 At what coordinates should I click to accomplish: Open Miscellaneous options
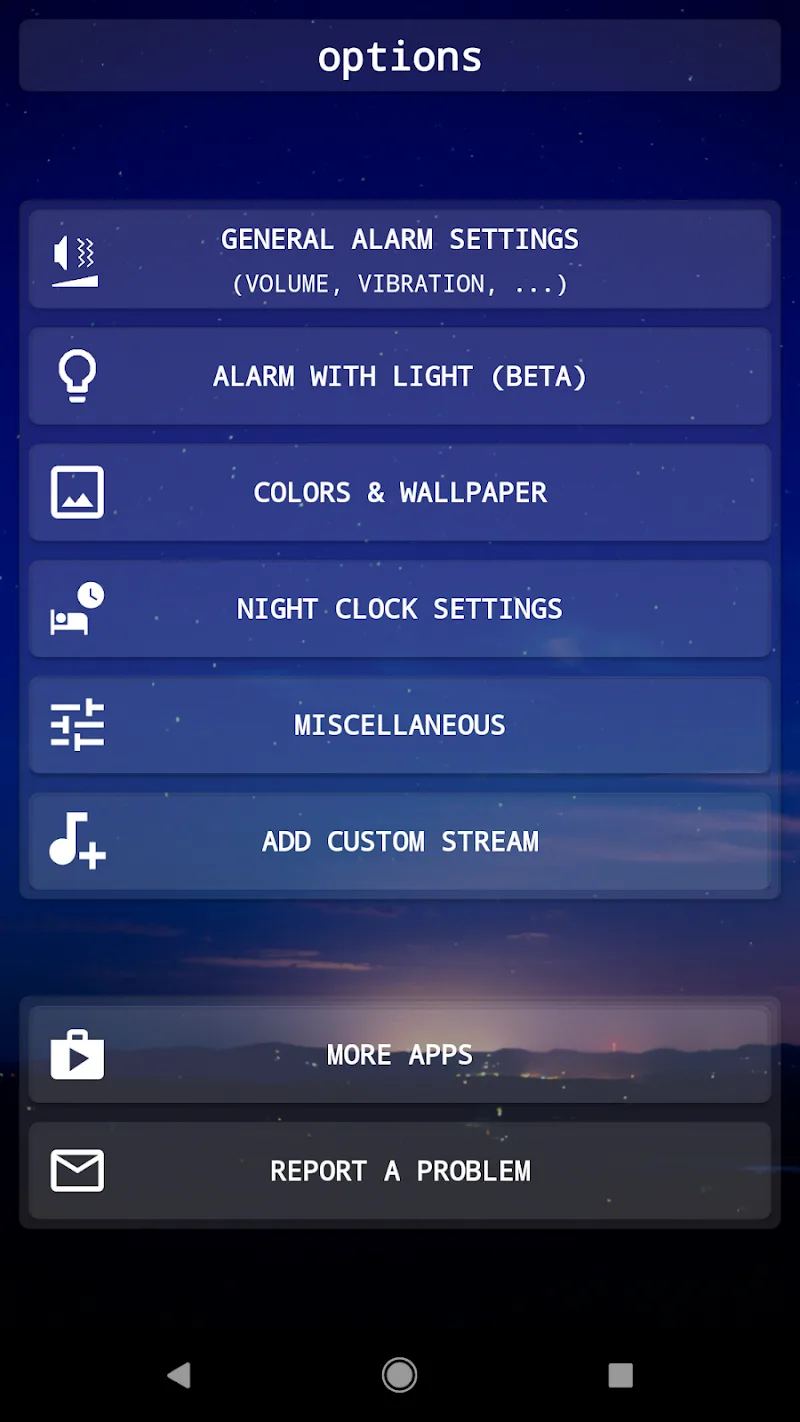(x=400, y=724)
